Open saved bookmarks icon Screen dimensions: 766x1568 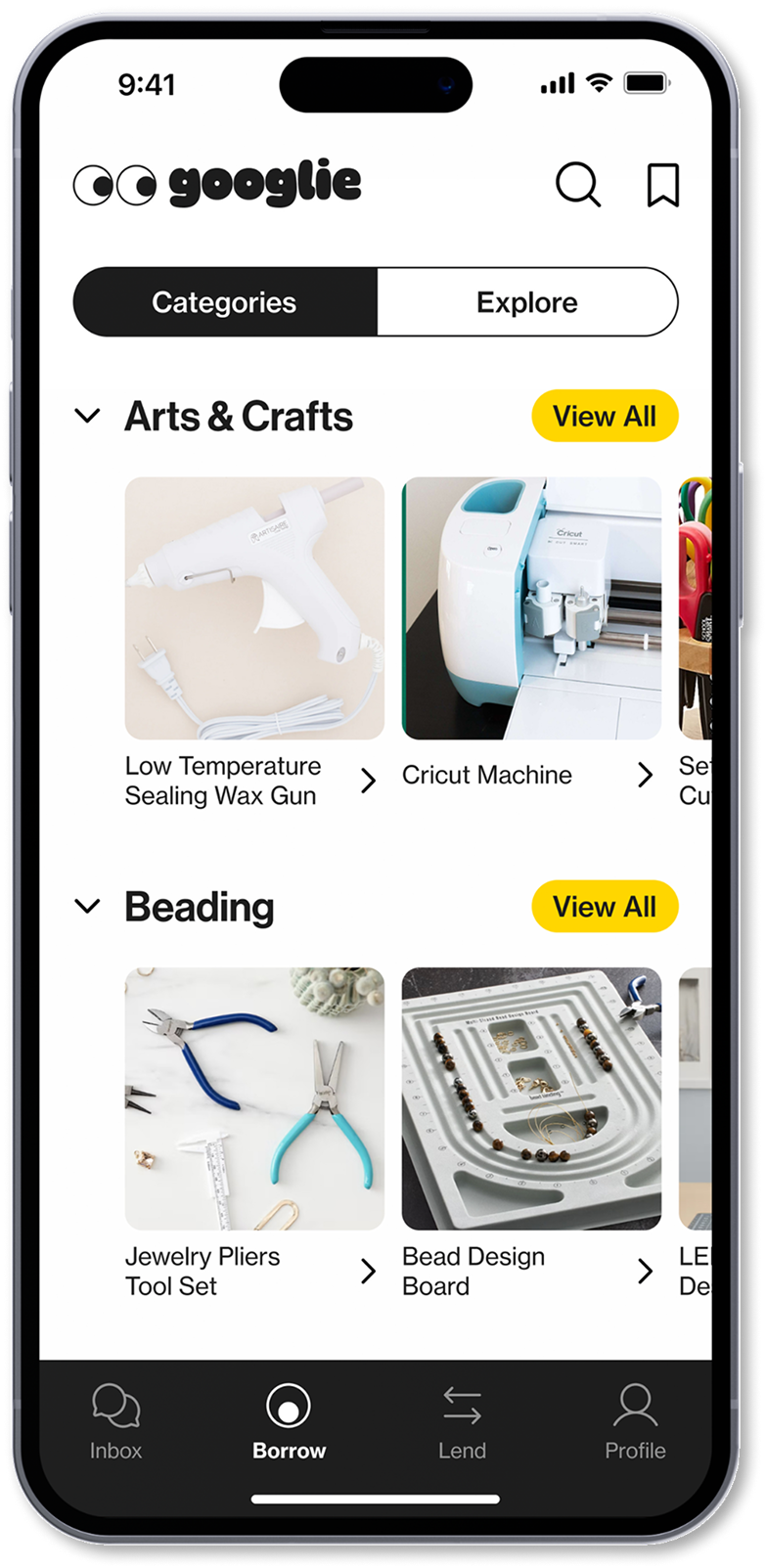[663, 184]
